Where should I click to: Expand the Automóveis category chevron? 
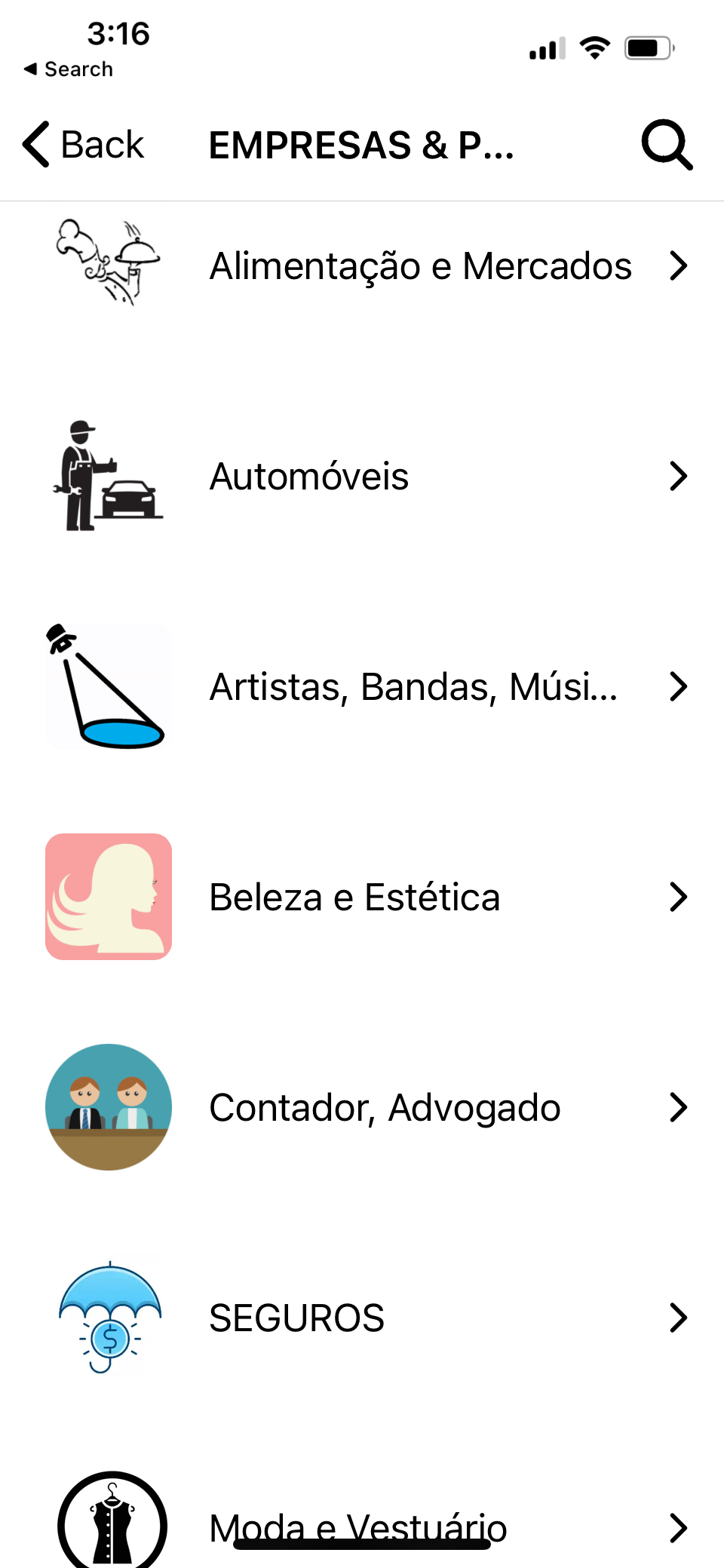pyautogui.click(x=680, y=474)
